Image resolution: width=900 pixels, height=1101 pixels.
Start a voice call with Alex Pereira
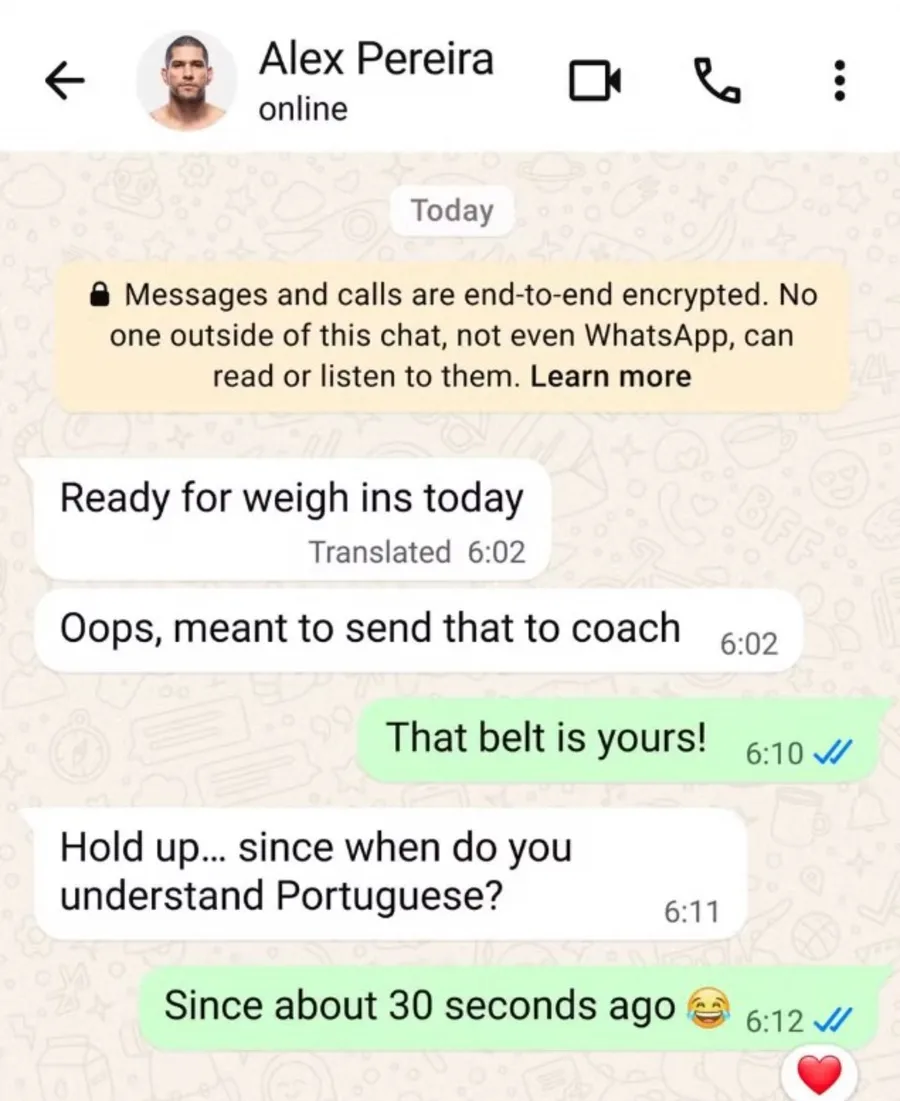pyautogui.click(x=717, y=81)
